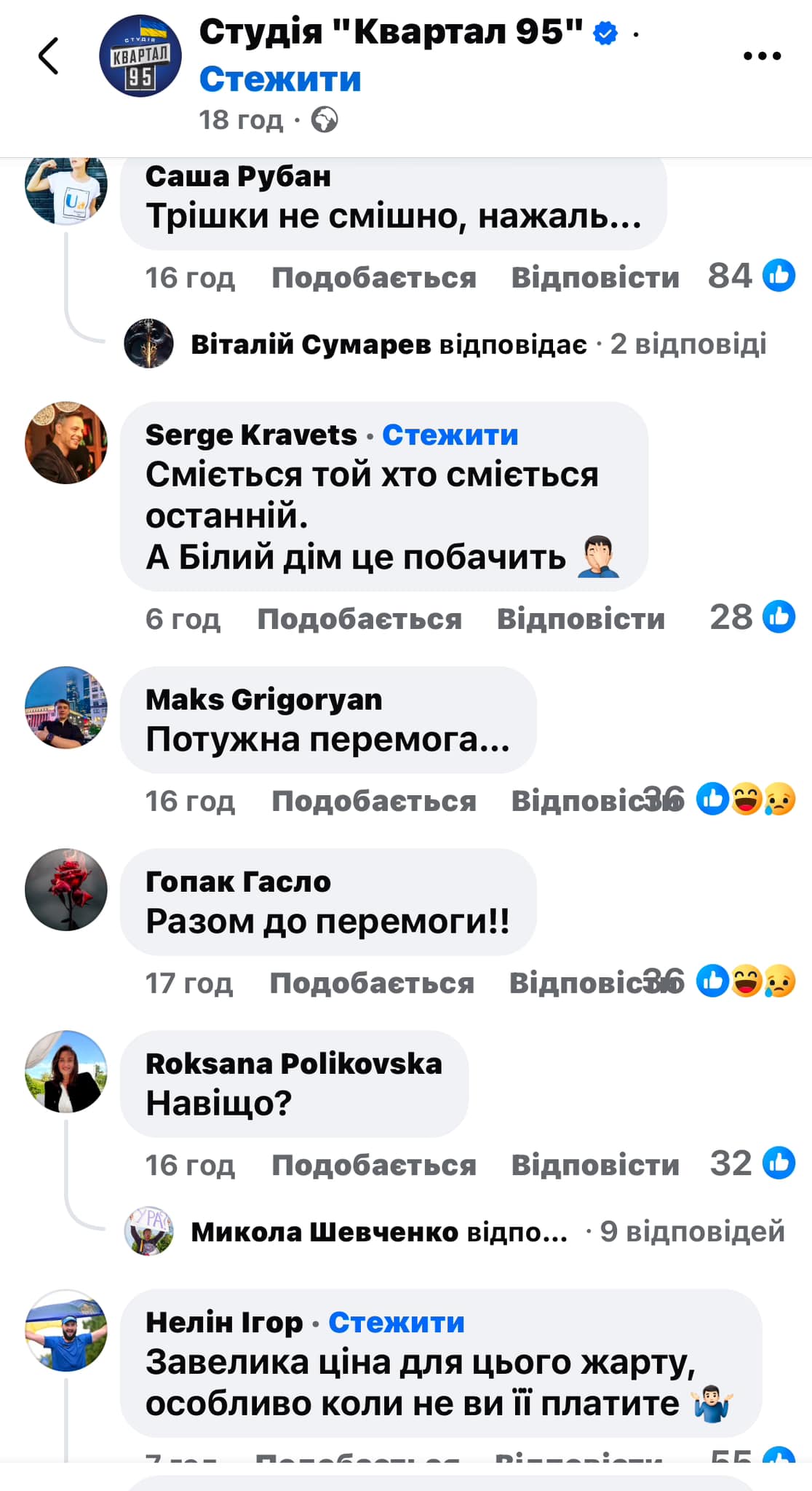Reply to Roksana Polikovska's comment

pos(594,1165)
